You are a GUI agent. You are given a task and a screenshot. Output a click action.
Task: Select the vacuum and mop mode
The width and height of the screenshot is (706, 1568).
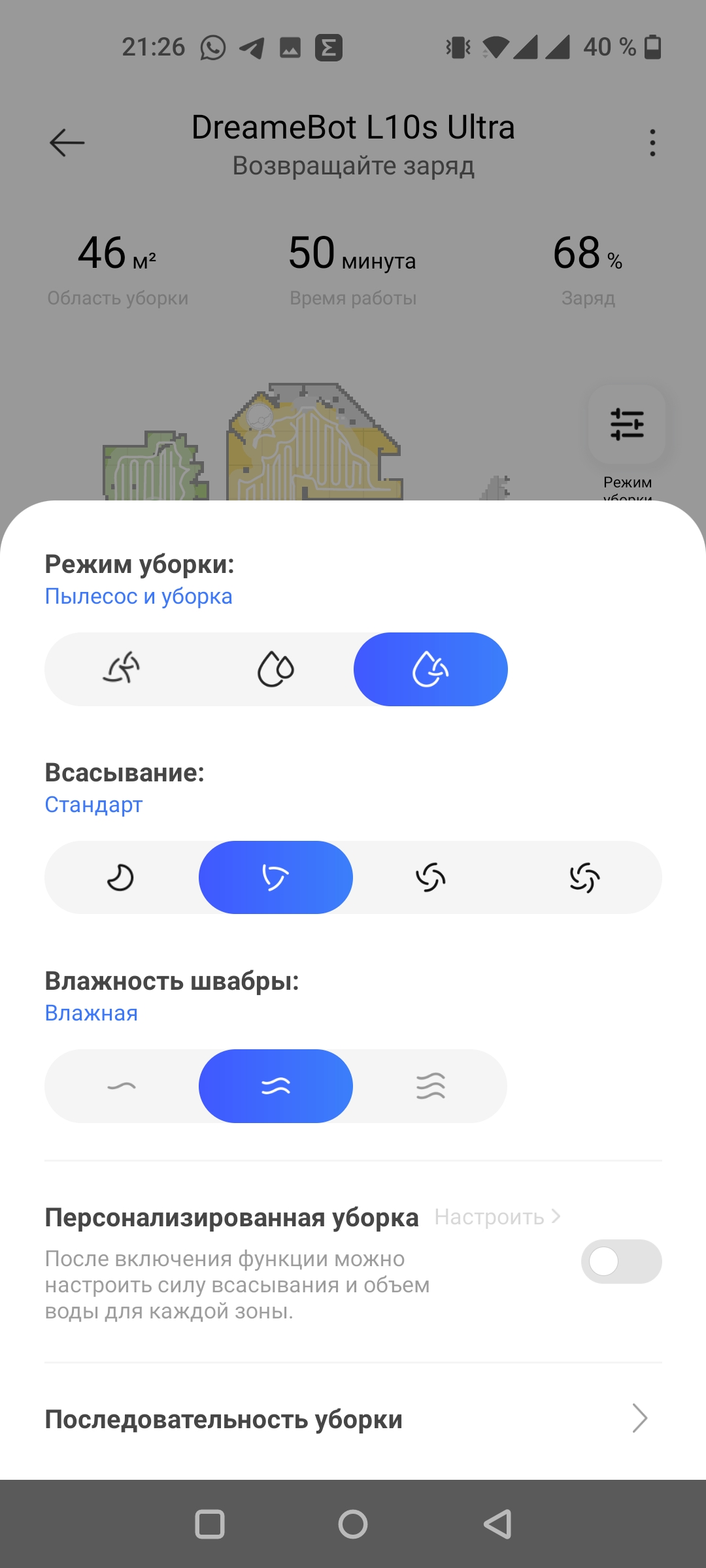click(430, 669)
